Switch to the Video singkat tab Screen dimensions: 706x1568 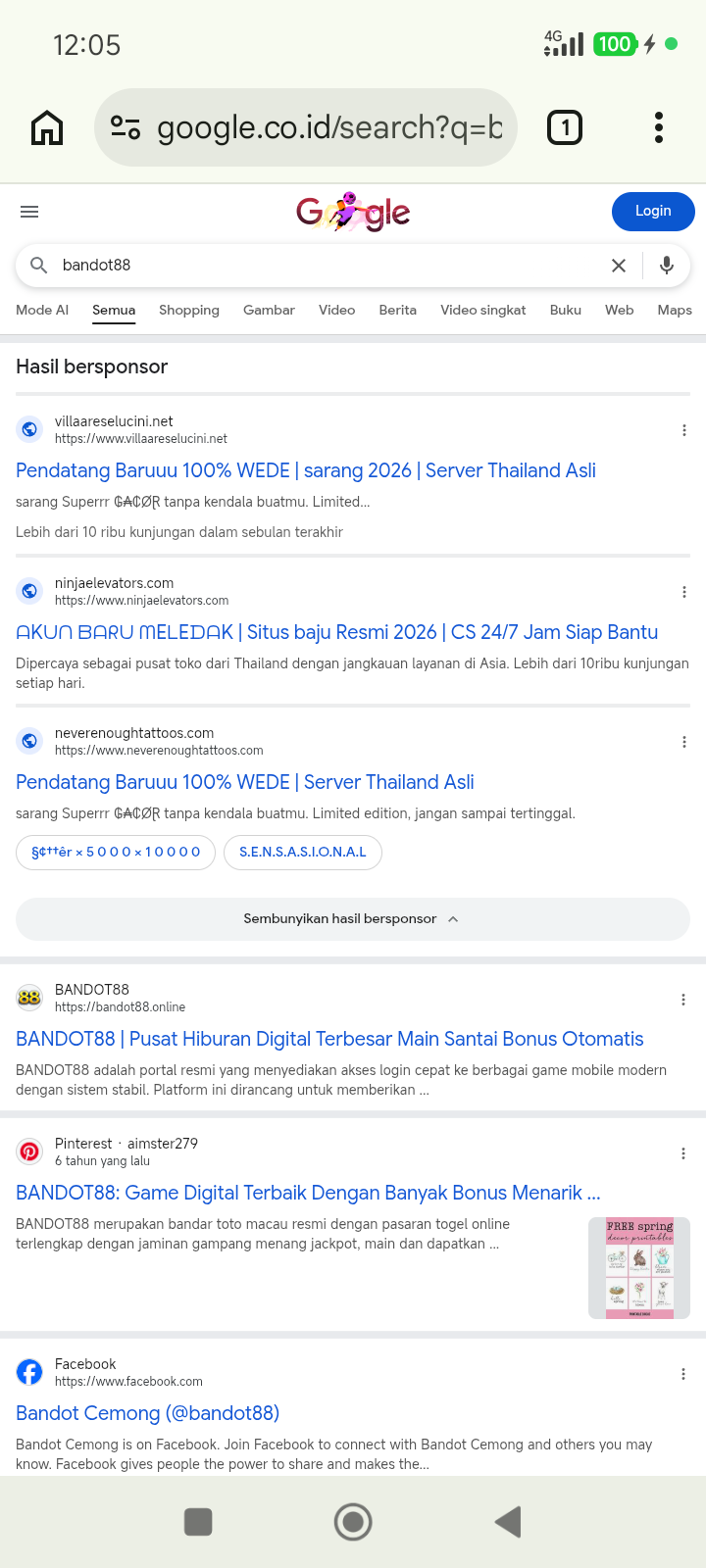click(x=483, y=310)
